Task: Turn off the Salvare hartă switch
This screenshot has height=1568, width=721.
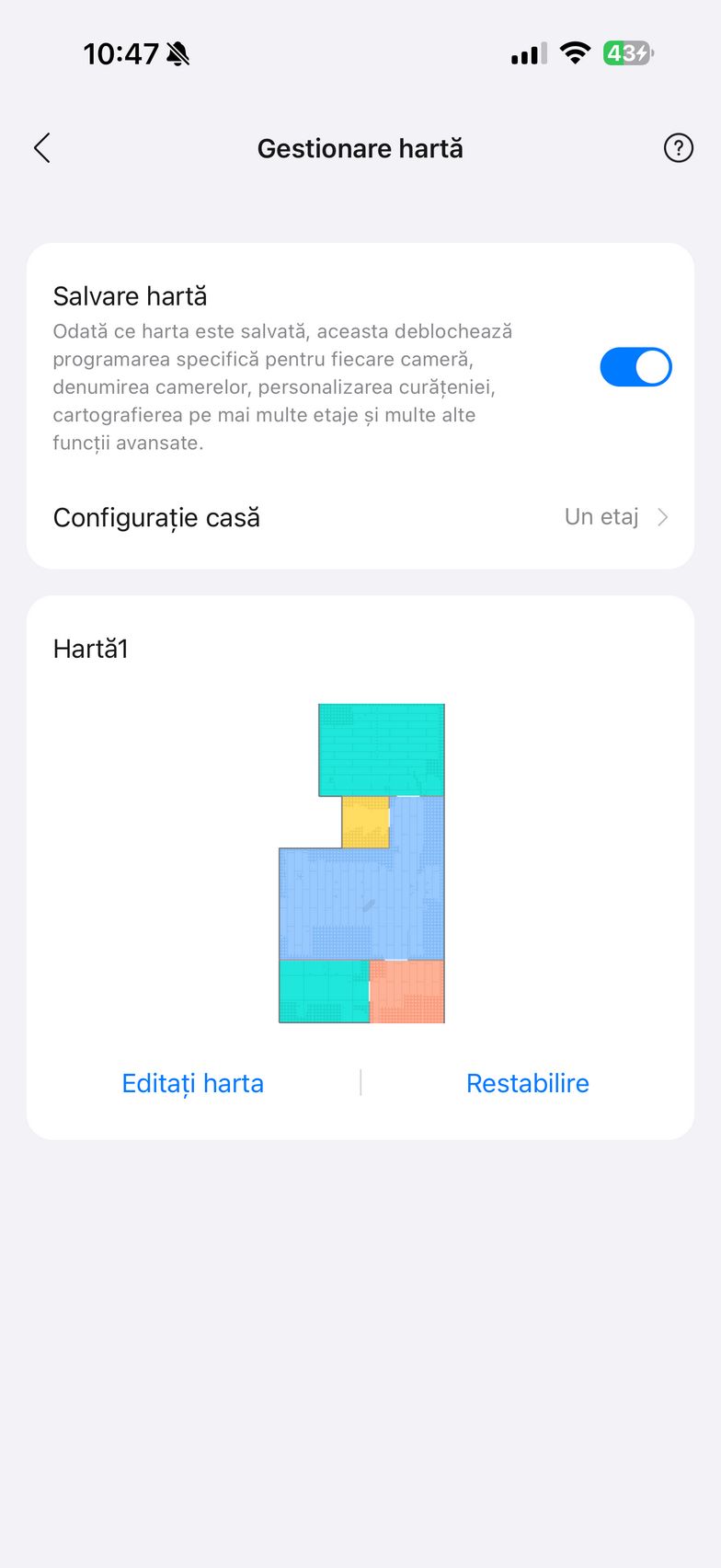Action: (x=635, y=367)
